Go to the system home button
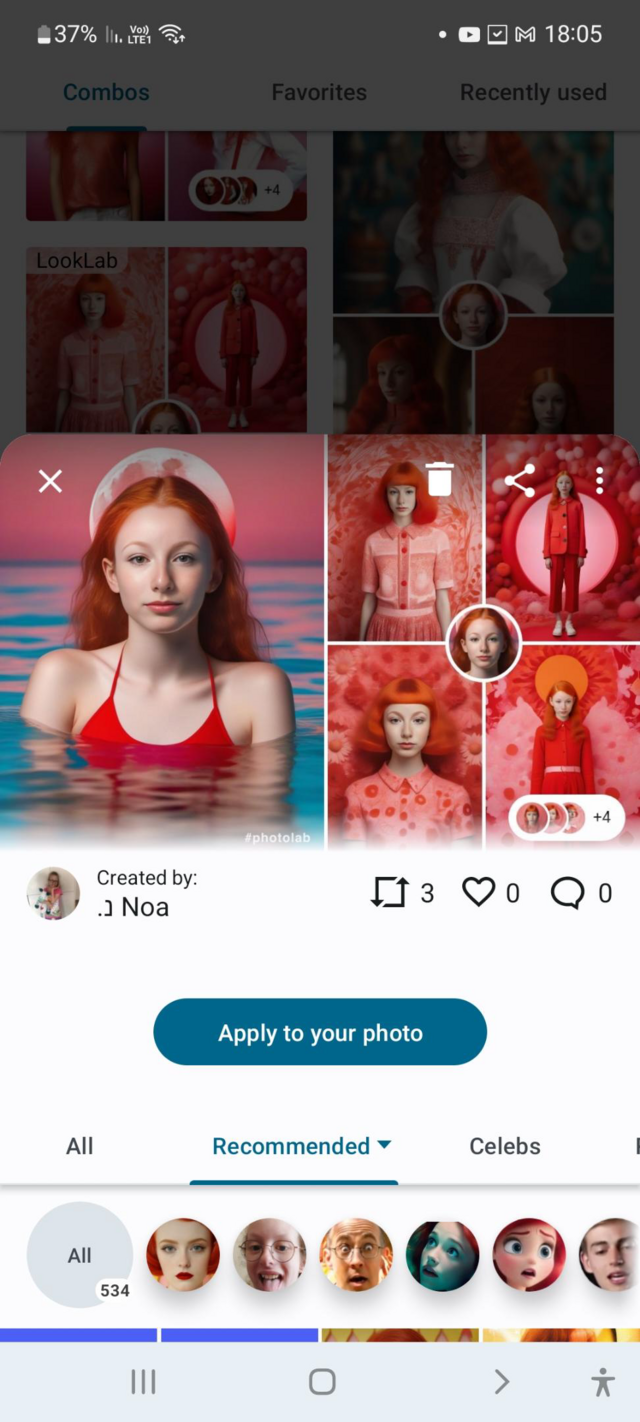Viewport: 640px width, 1422px height. tap(321, 1382)
